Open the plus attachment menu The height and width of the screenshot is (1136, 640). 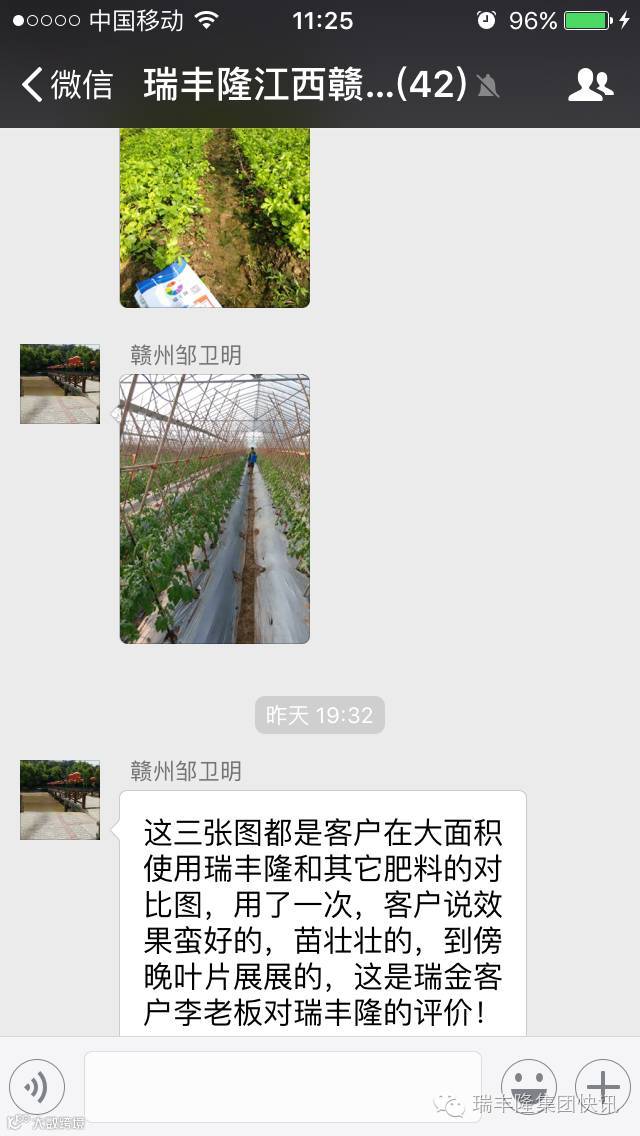(603, 1087)
